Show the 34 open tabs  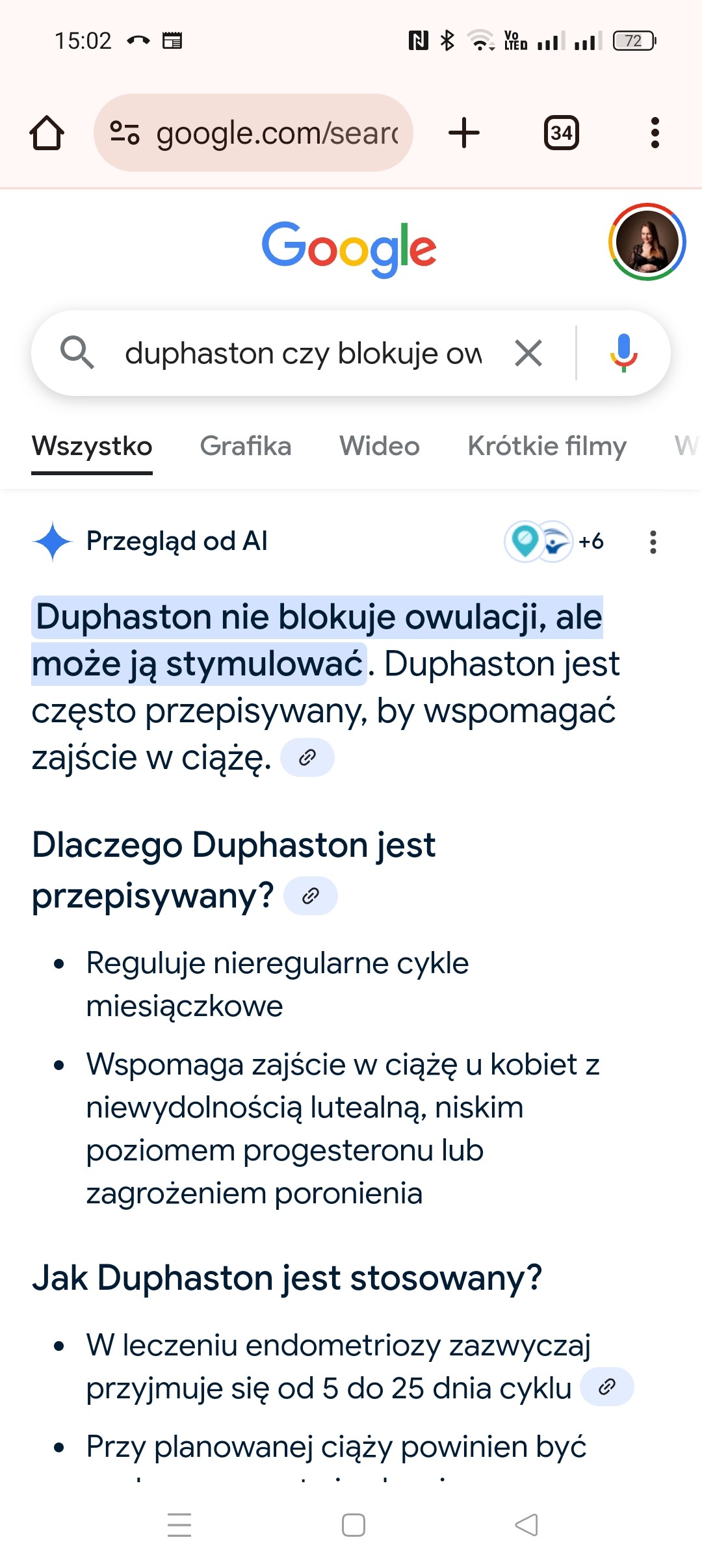pos(561,133)
